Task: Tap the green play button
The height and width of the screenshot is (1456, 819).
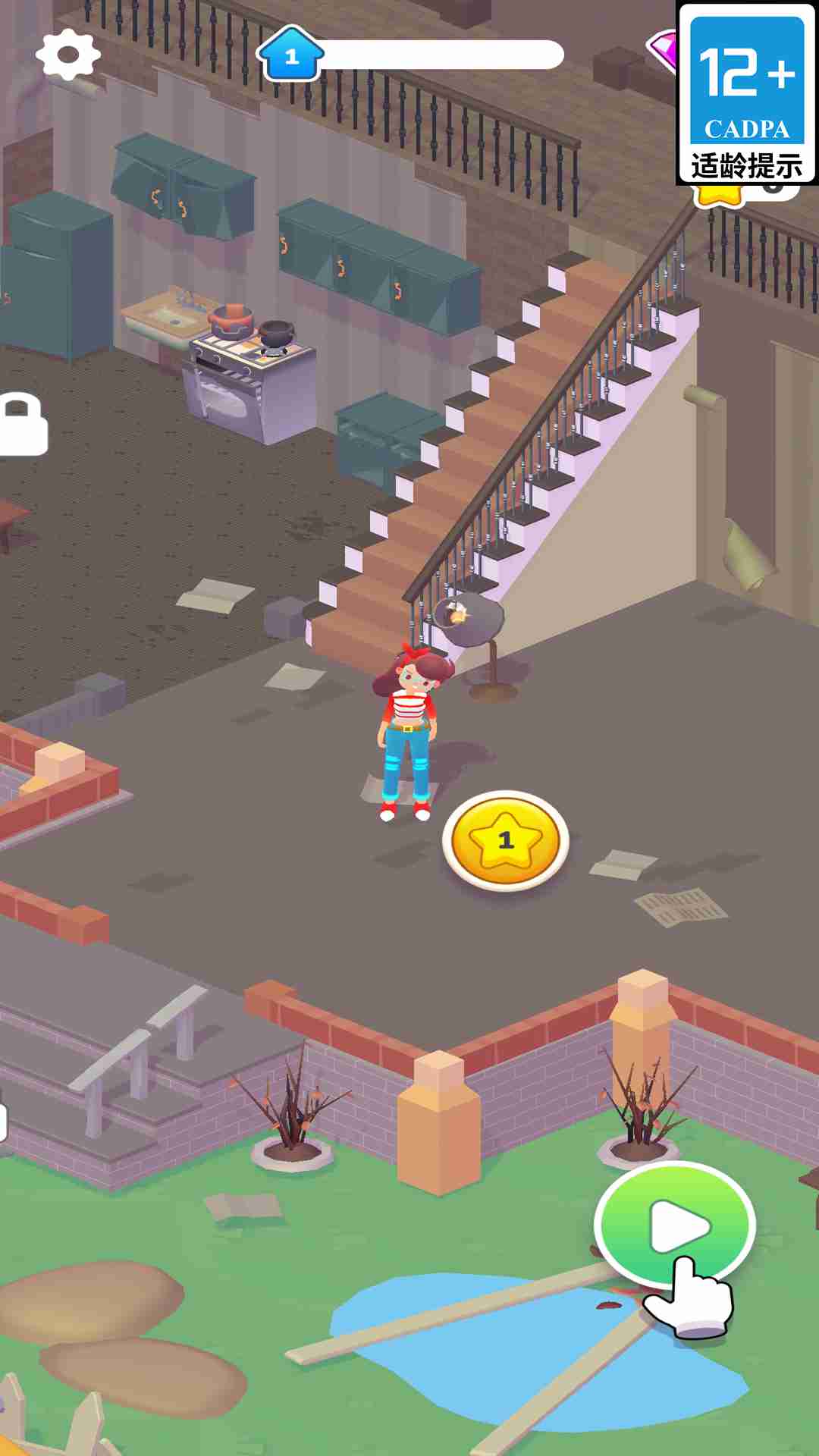Action: [674, 1225]
